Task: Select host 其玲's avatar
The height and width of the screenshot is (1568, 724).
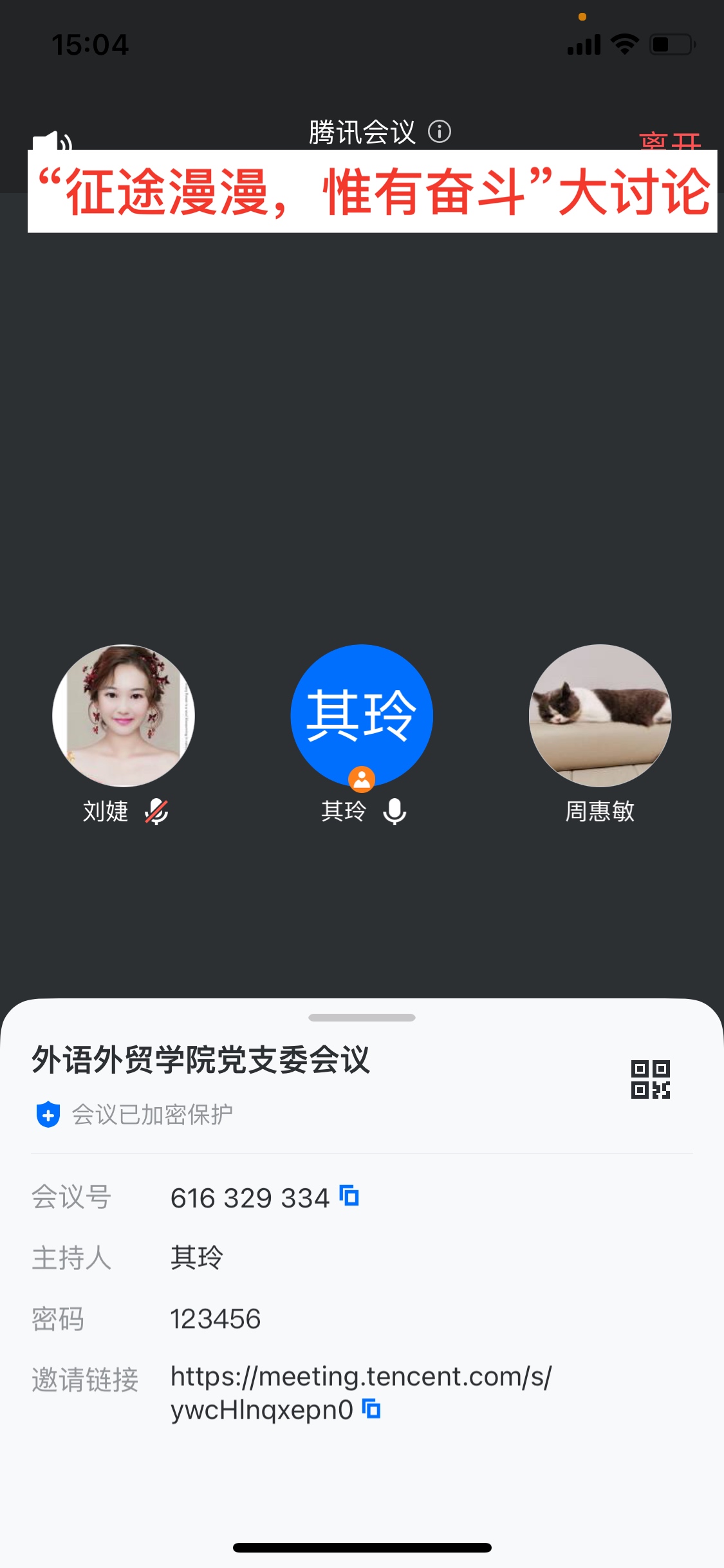Action: click(362, 715)
